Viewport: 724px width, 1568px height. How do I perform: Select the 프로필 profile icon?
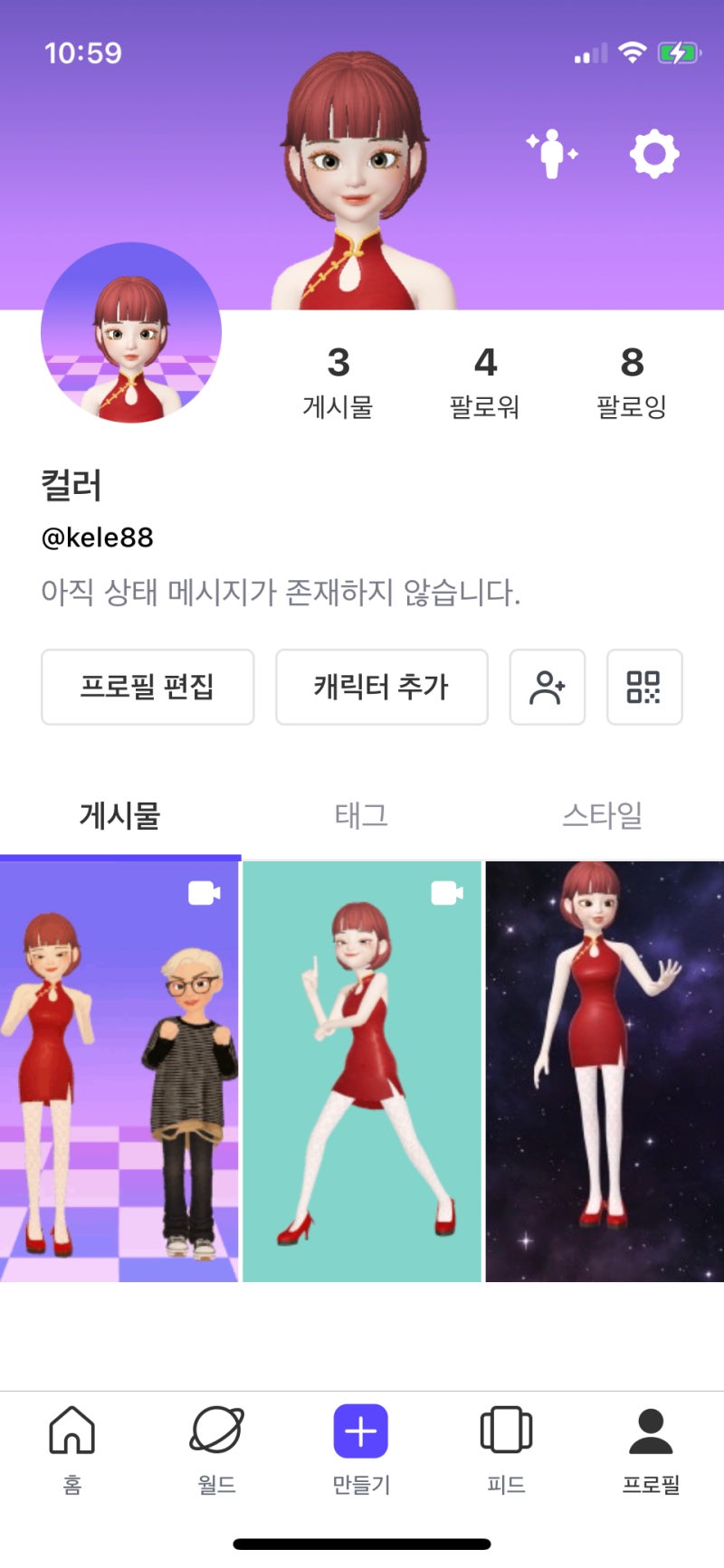(650, 1448)
